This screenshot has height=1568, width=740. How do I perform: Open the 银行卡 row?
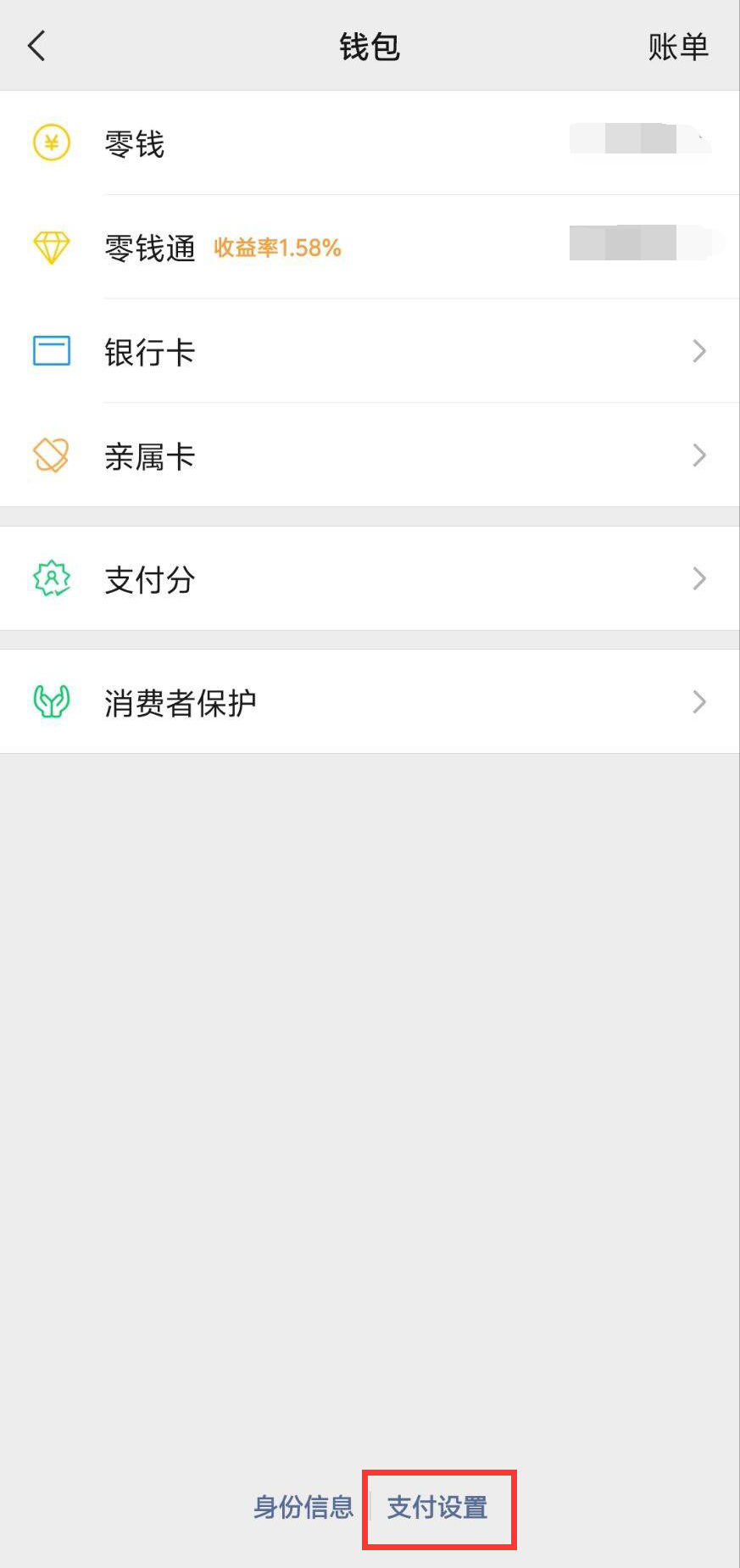[370, 351]
